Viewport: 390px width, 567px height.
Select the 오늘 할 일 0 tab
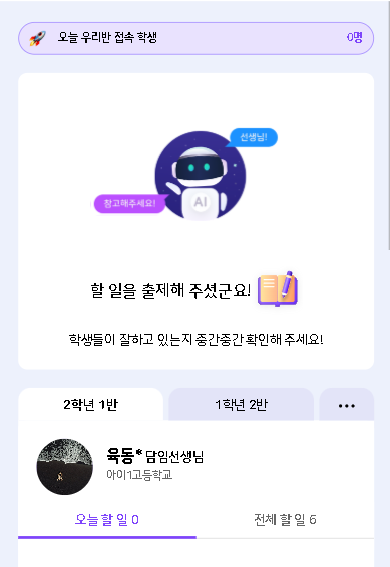pyautogui.click(x=107, y=520)
